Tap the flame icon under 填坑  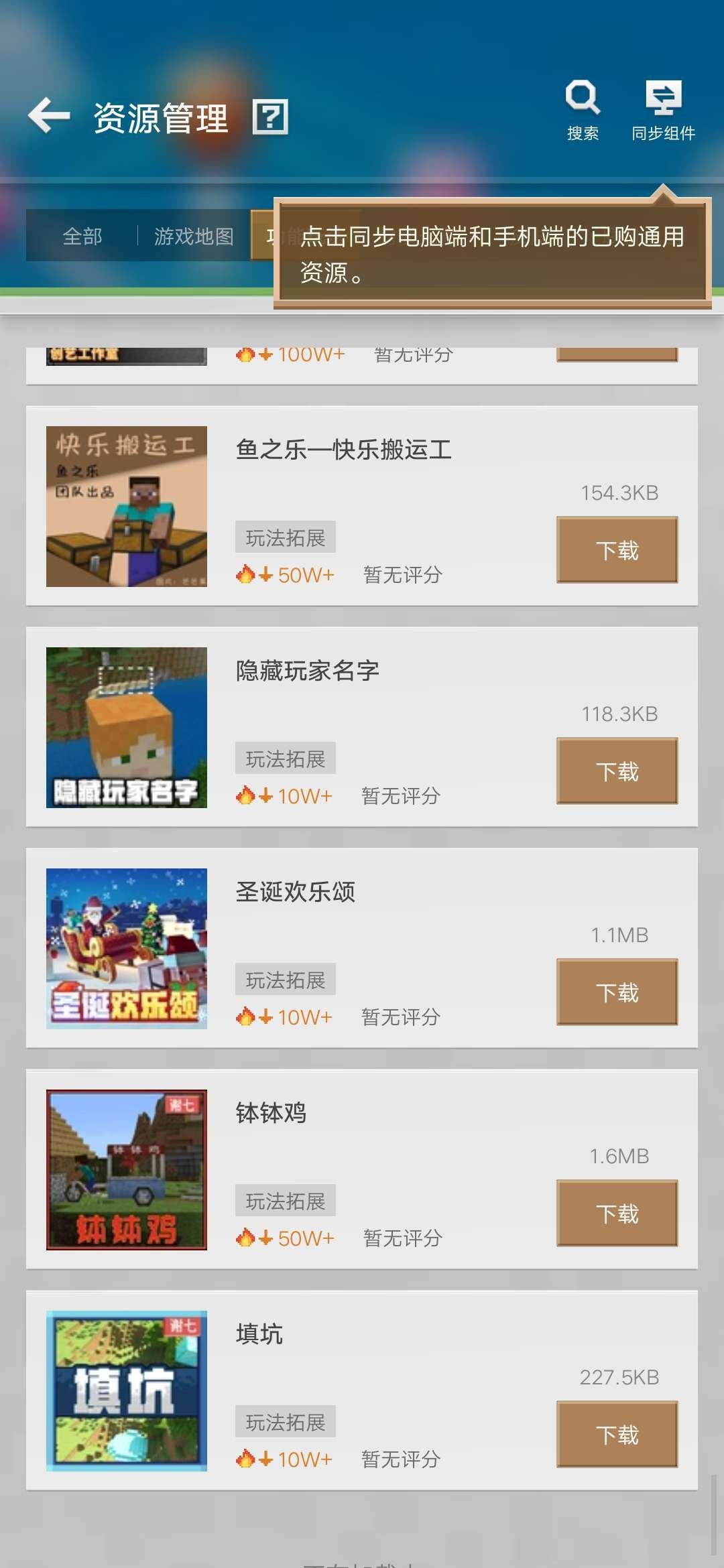(285, 1459)
